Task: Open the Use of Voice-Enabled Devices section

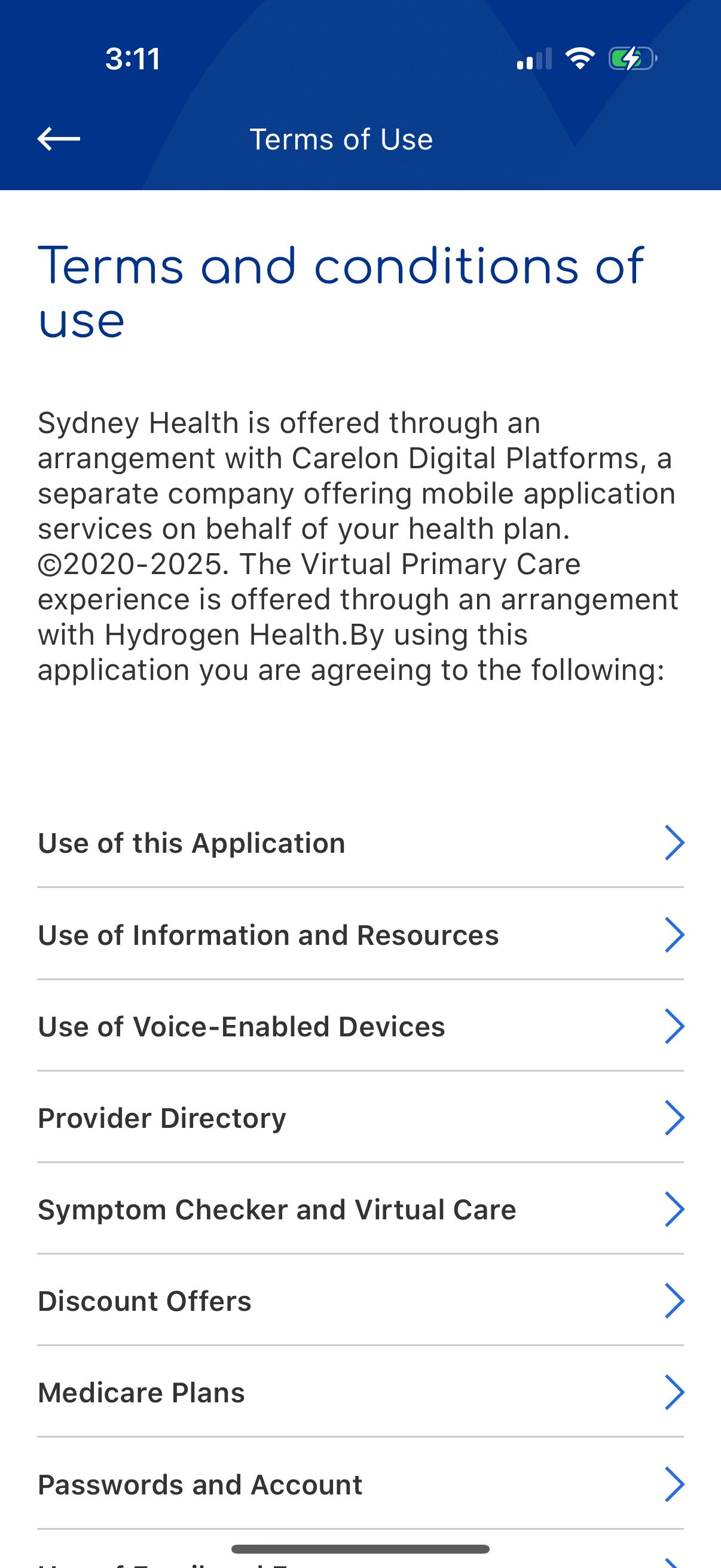Action: point(360,1026)
